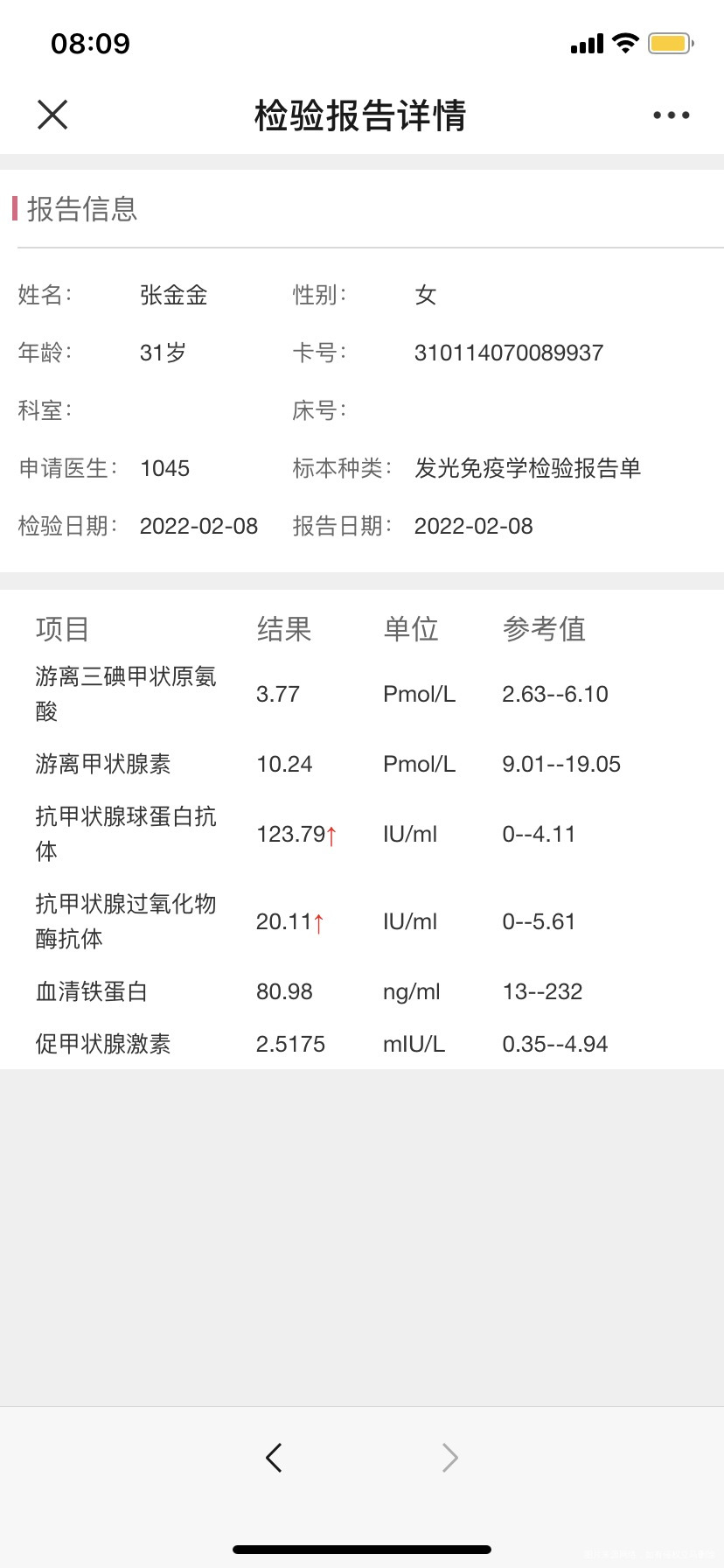Tap the card number 310114070089937

click(x=508, y=353)
